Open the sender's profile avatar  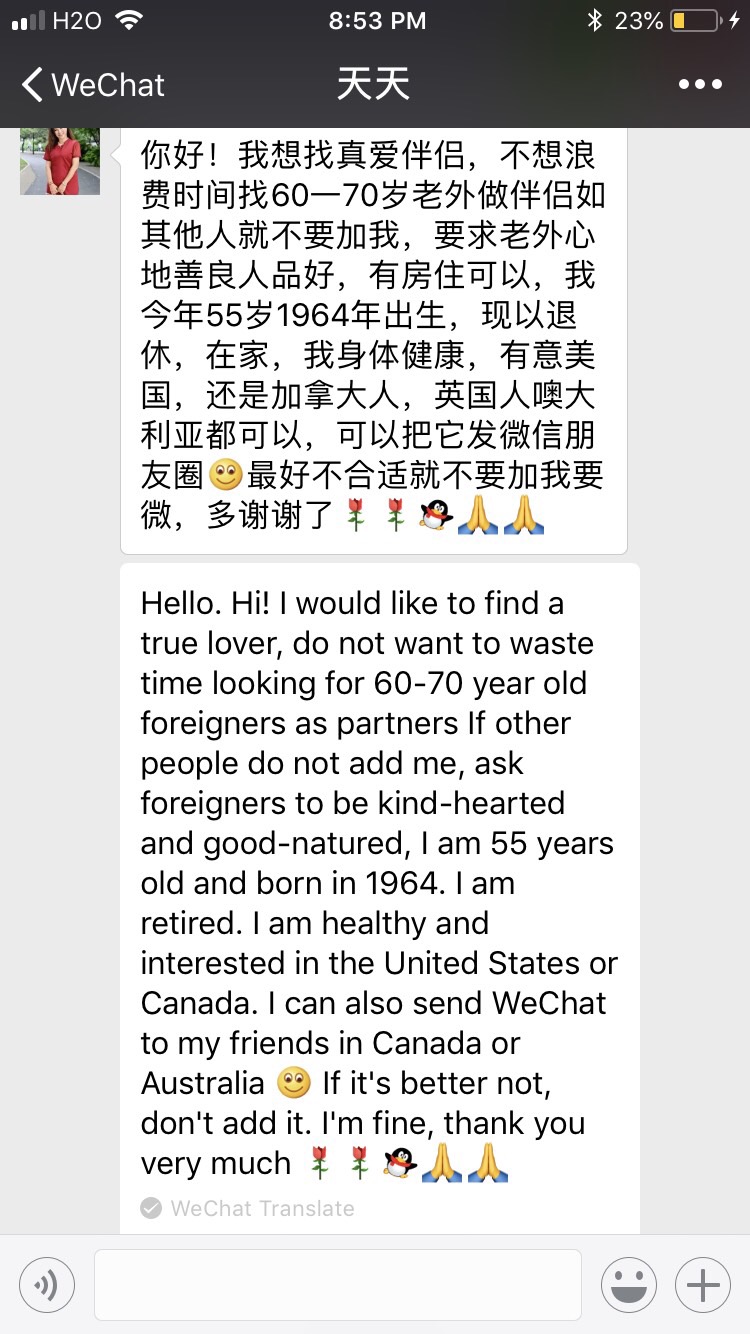click(x=60, y=162)
